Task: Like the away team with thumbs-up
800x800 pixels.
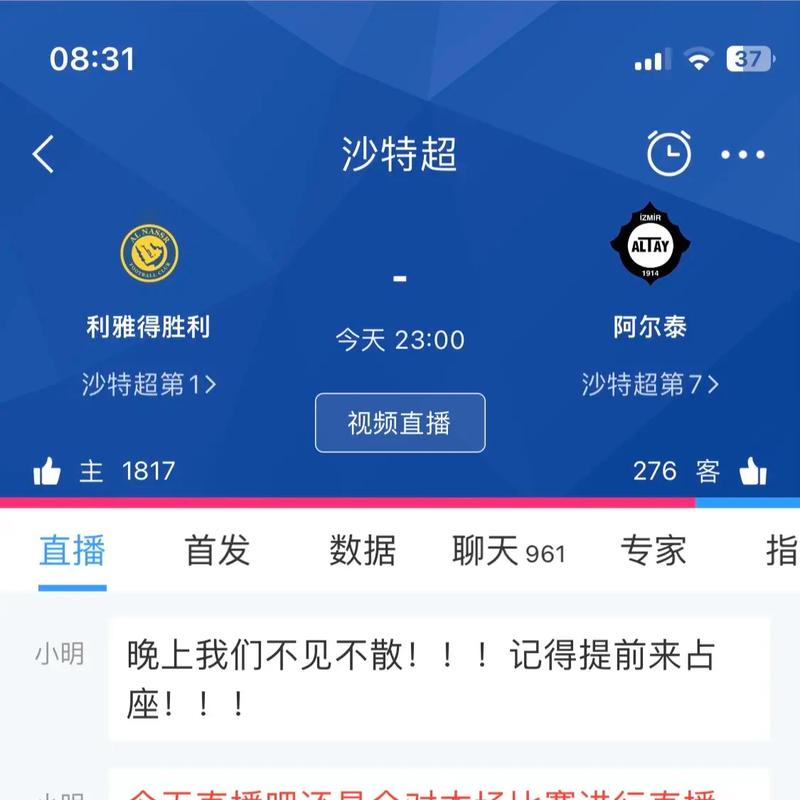Action: (x=753, y=471)
